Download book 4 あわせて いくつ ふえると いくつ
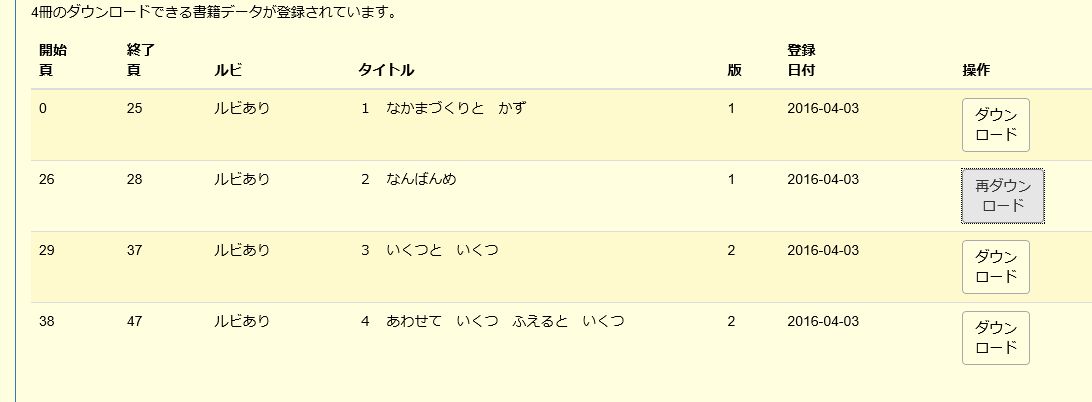The height and width of the screenshot is (402, 1092). (x=995, y=338)
